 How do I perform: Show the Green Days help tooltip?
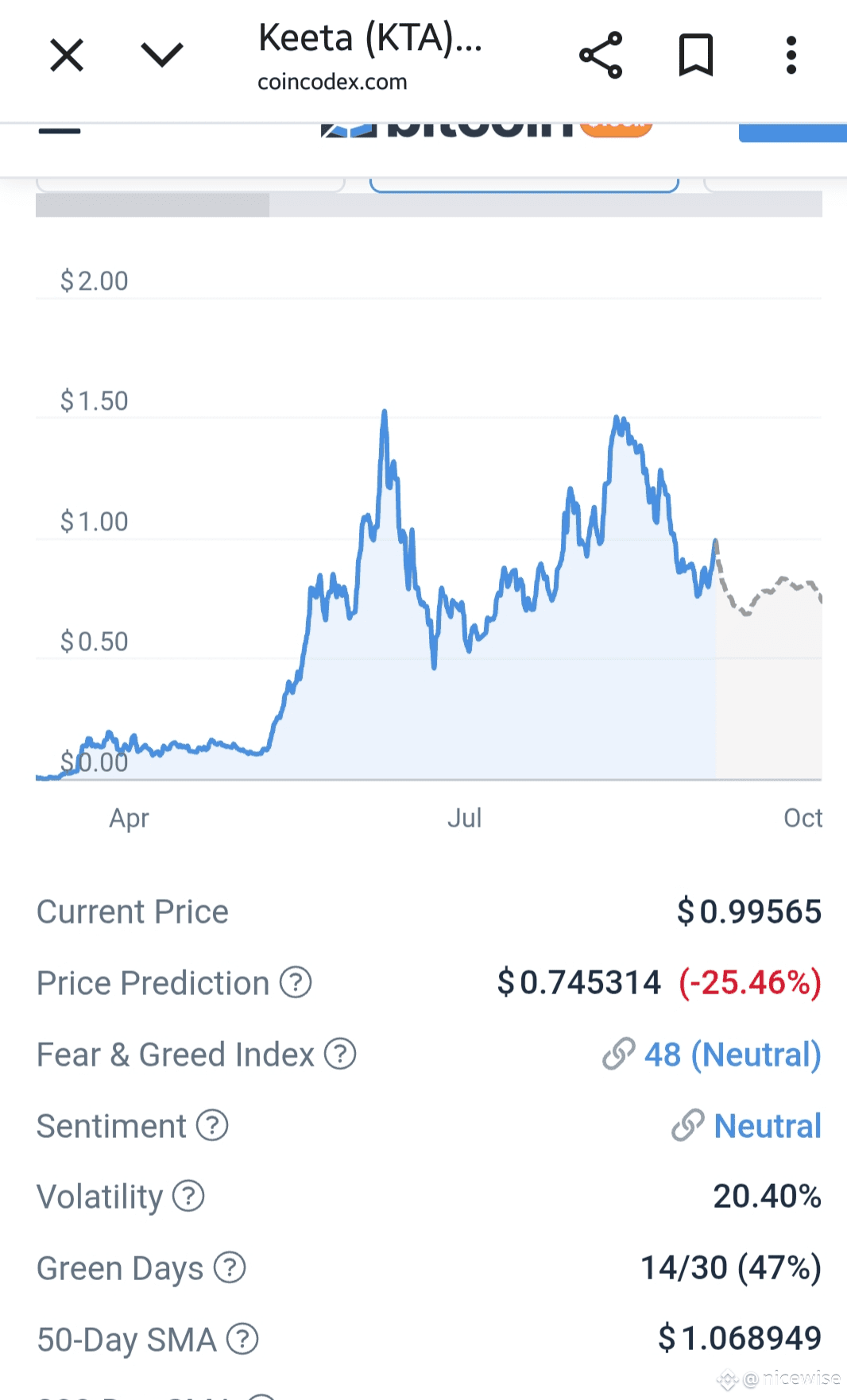230,1267
